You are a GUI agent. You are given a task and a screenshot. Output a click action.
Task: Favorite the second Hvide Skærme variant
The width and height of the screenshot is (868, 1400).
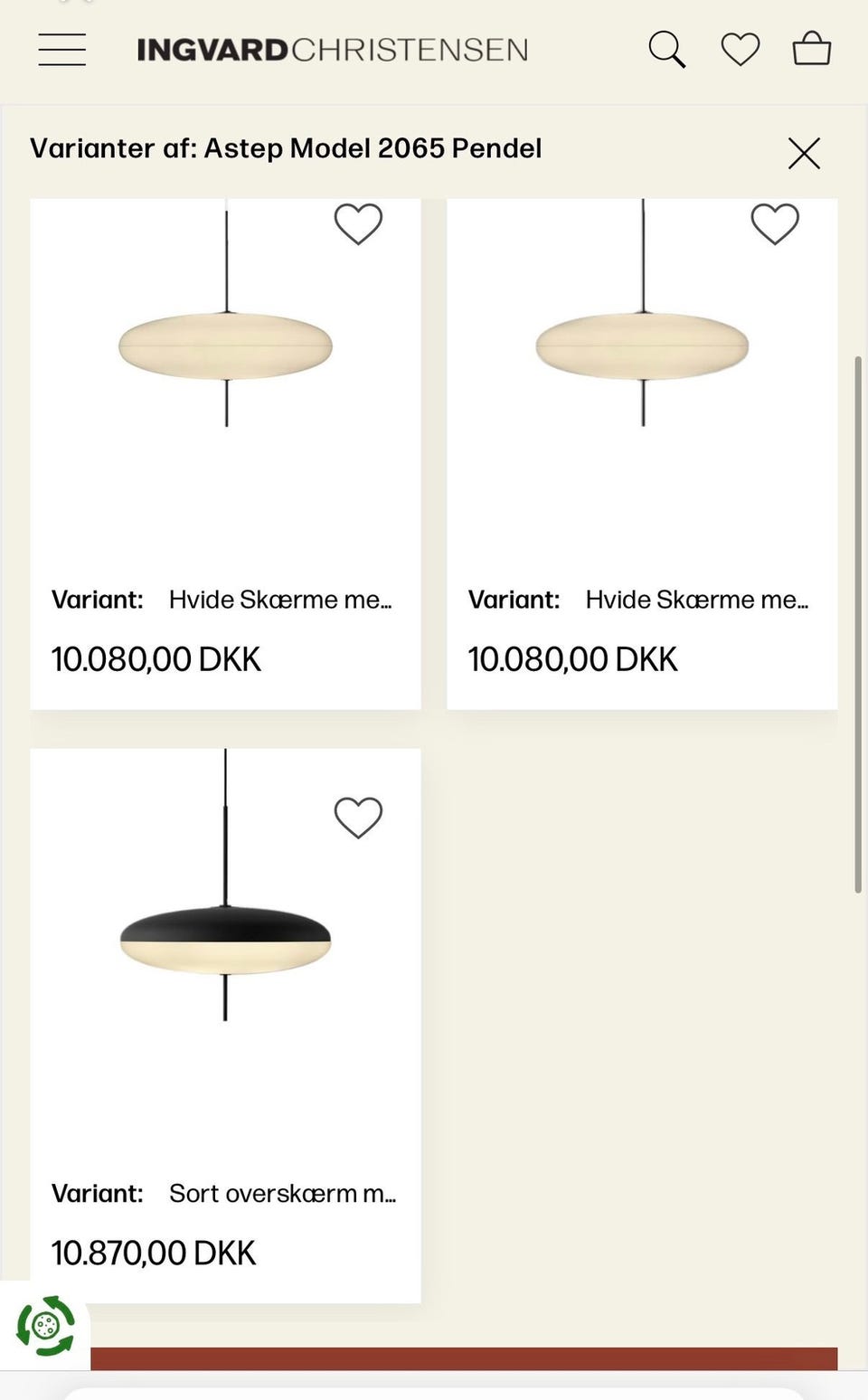point(775,222)
